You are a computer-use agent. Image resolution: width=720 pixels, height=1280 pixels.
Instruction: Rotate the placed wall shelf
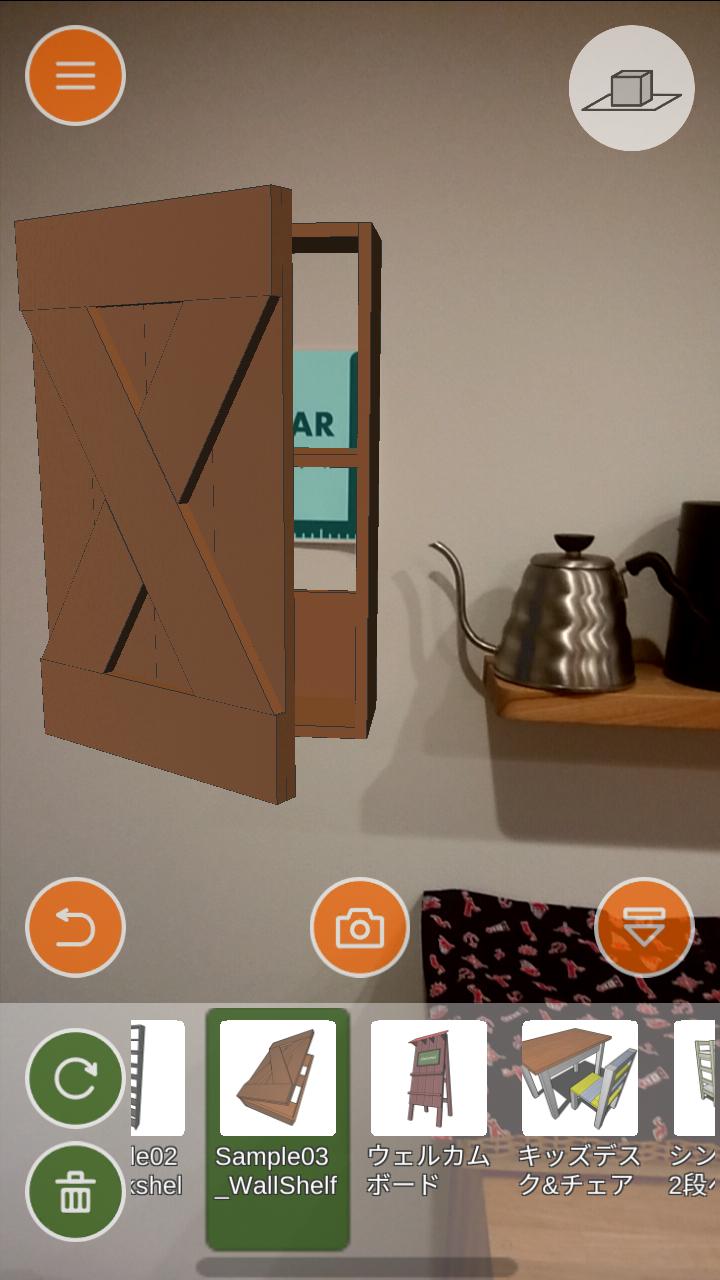pos(75,1079)
